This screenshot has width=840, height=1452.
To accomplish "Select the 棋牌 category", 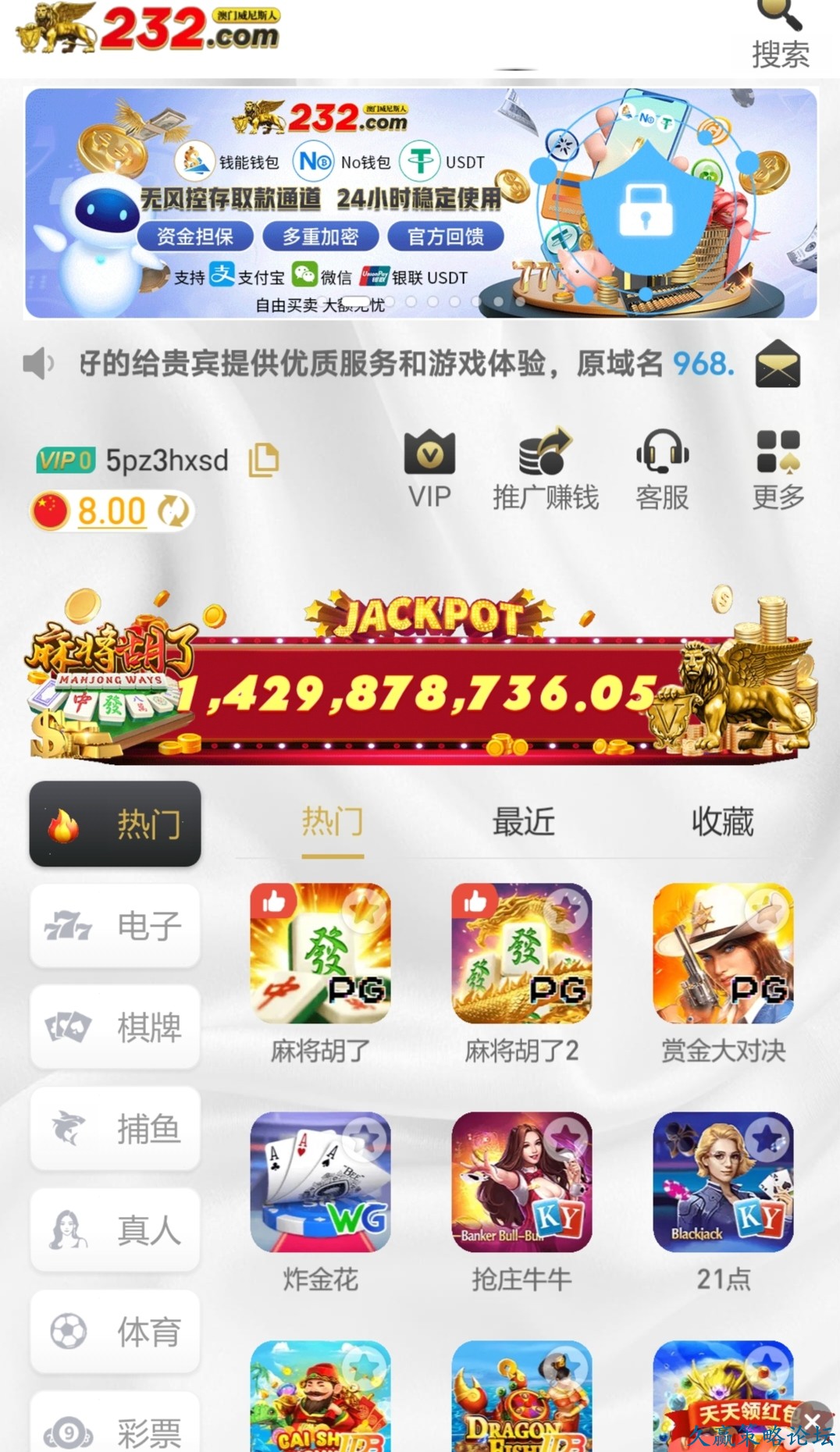I will (x=116, y=1027).
